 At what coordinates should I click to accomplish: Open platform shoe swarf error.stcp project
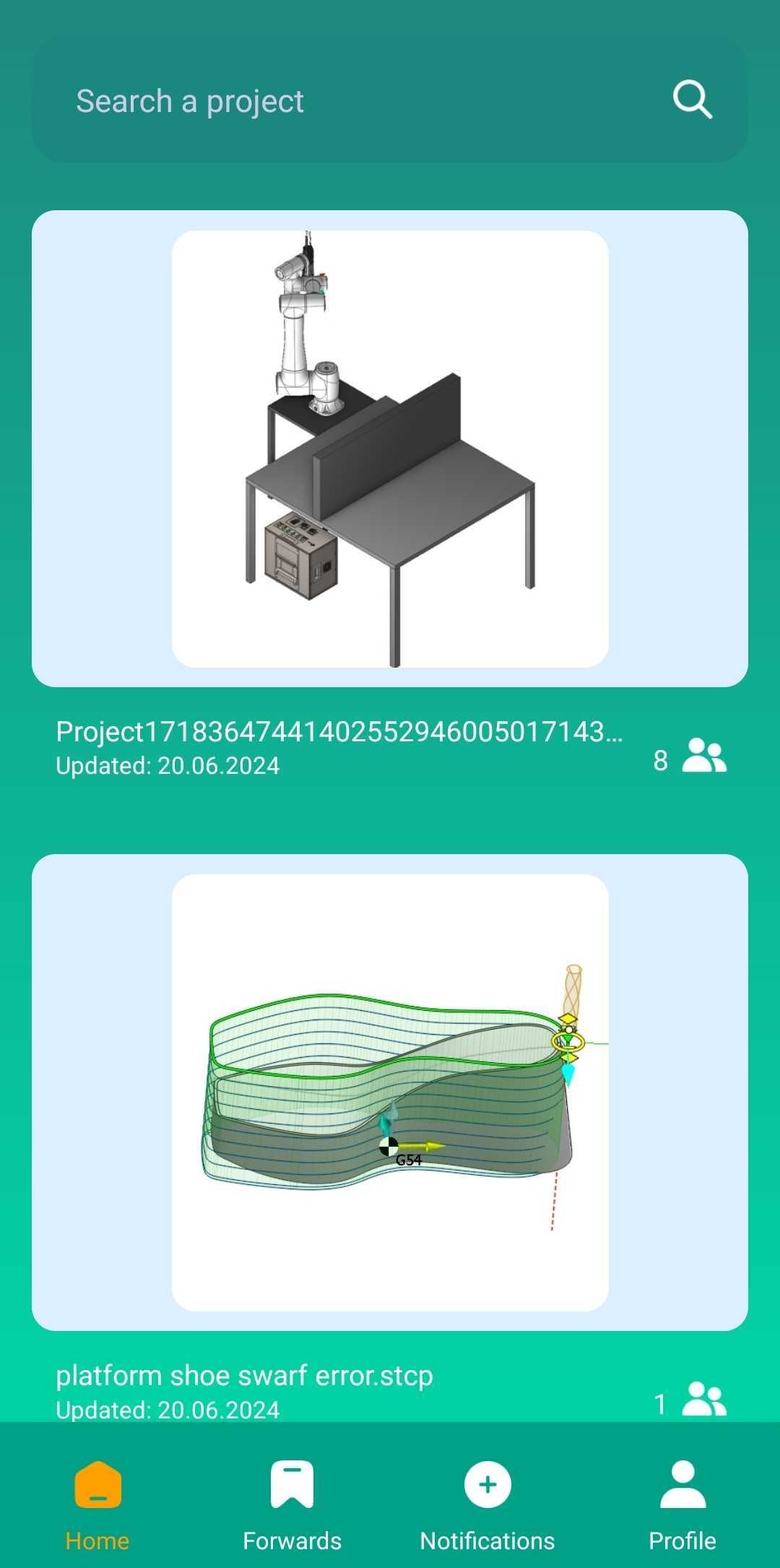[390, 1093]
